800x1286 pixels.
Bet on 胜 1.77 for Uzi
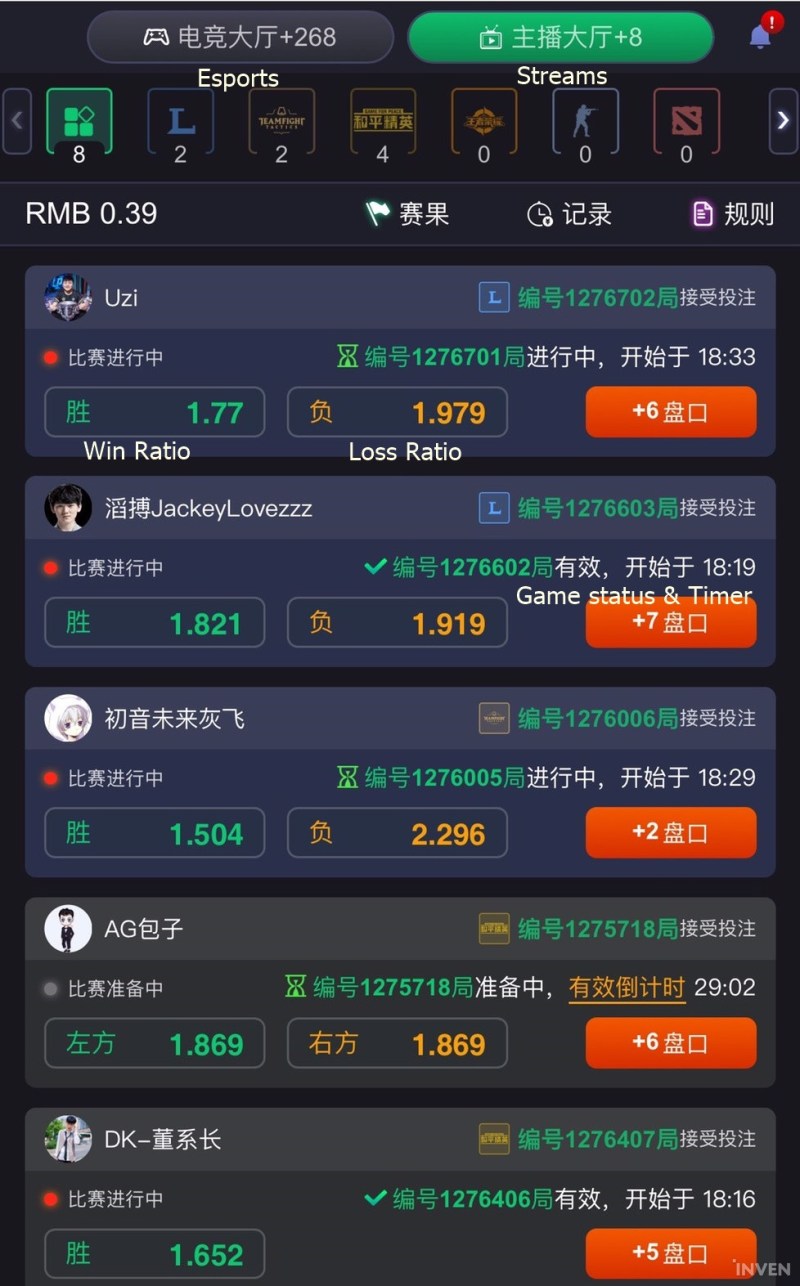pyautogui.click(x=155, y=412)
